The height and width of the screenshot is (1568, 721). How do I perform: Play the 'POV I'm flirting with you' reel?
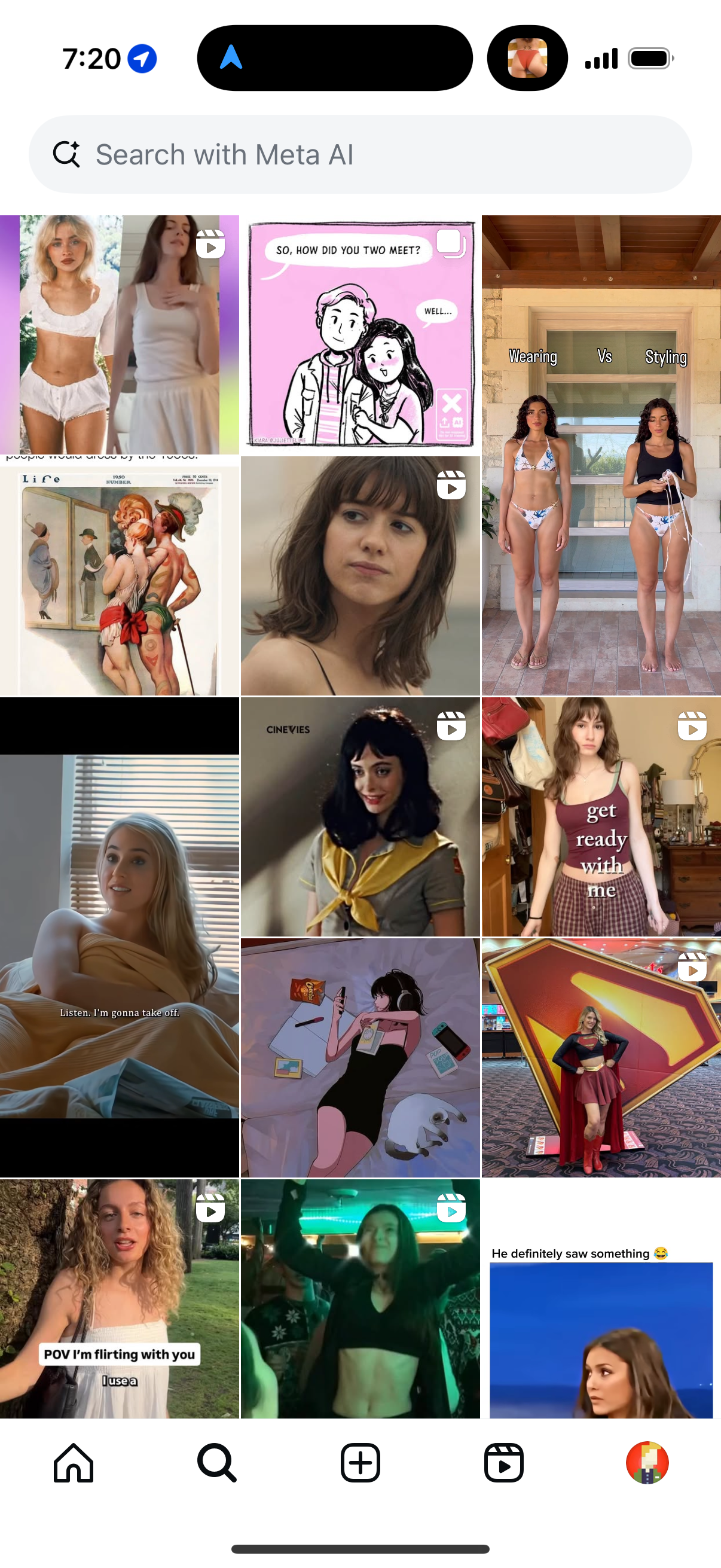[119, 1298]
